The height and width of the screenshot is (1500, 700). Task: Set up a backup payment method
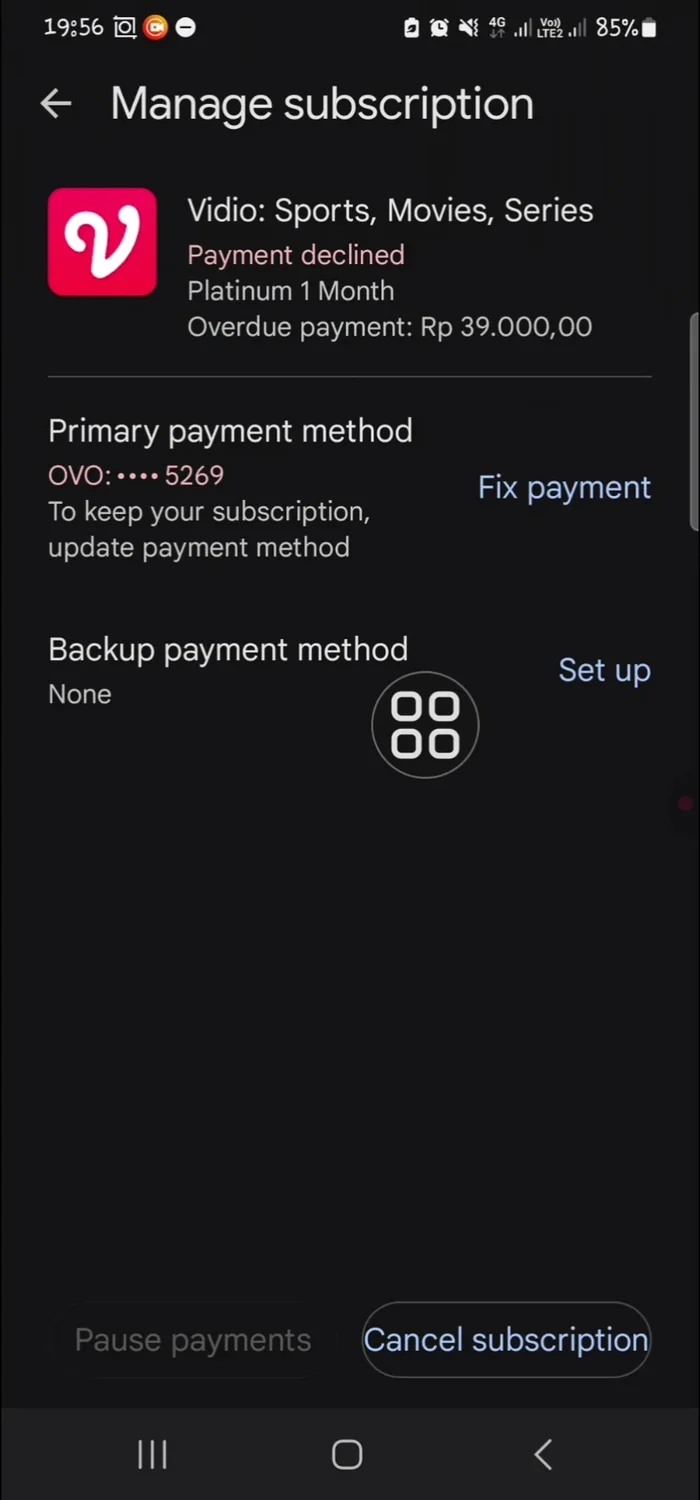[604, 670]
